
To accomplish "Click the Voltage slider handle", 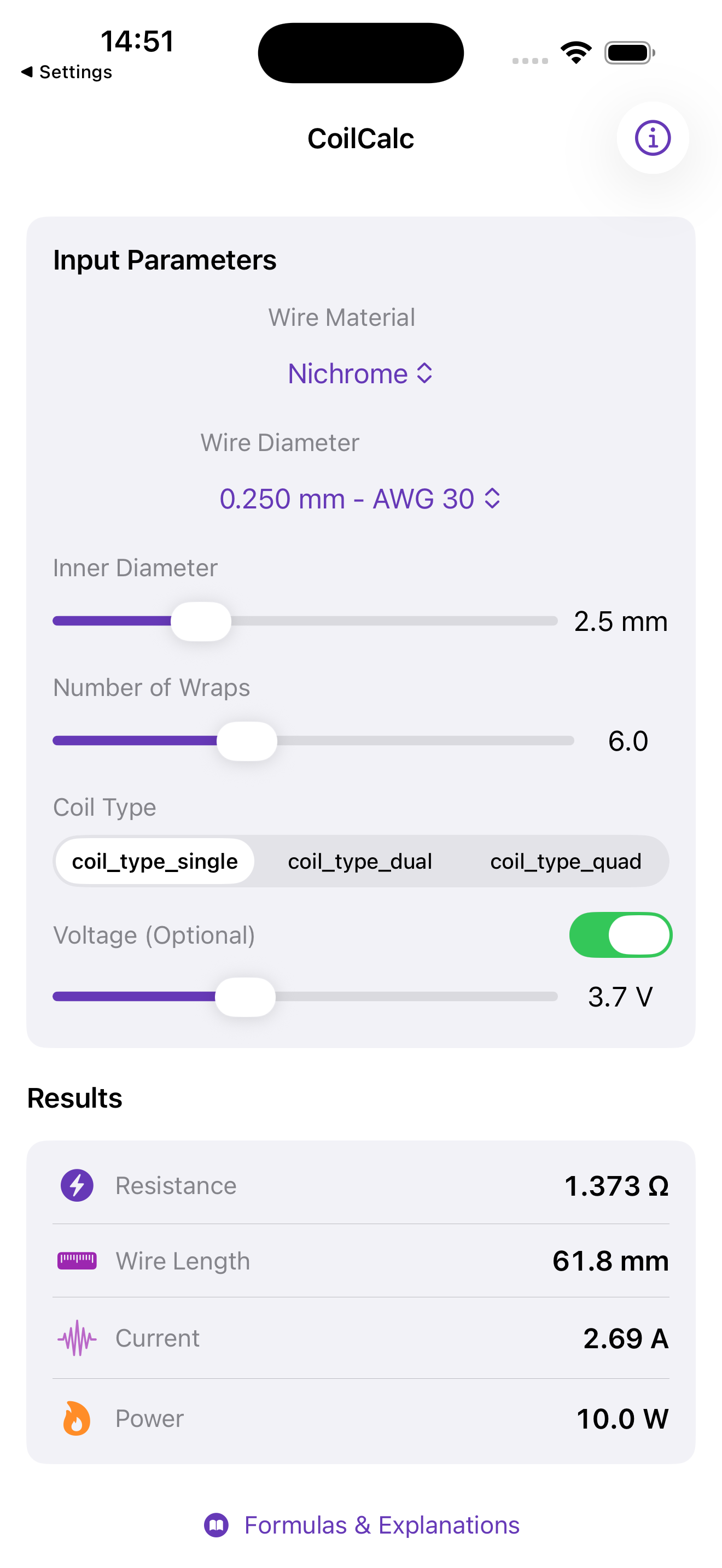I will (x=246, y=997).
